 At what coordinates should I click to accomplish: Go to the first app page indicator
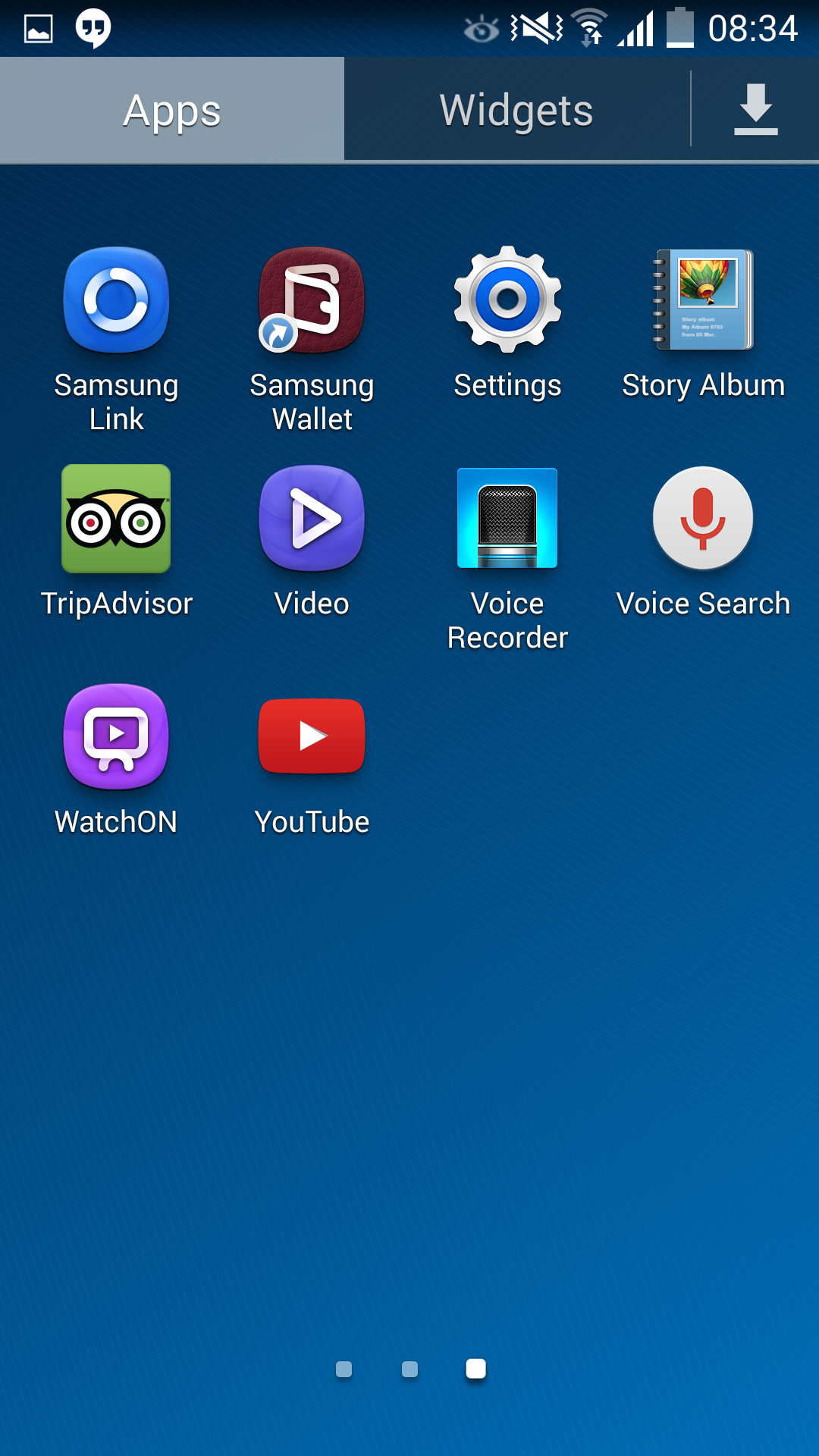(344, 1369)
